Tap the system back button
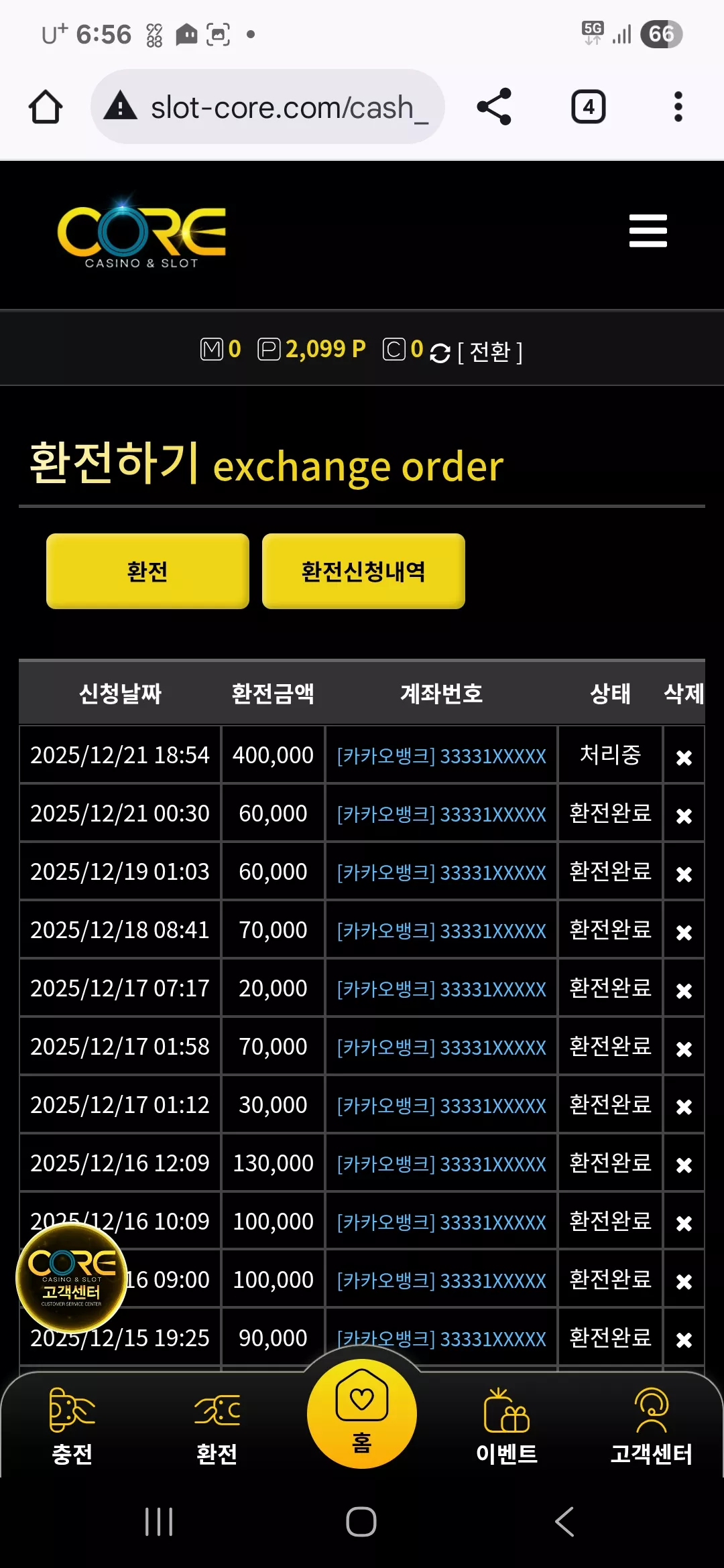This screenshot has height=1568, width=724. (564, 1522)
